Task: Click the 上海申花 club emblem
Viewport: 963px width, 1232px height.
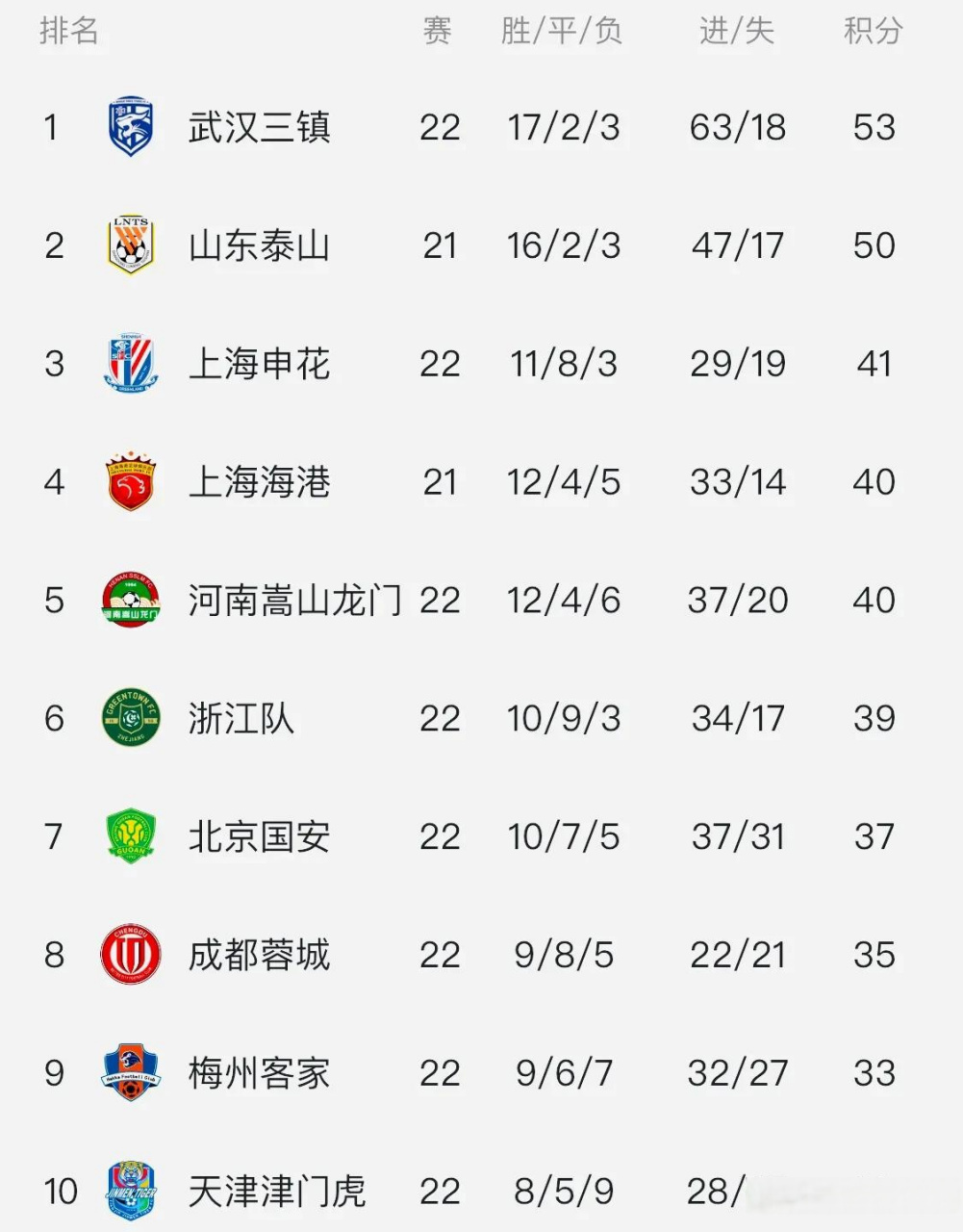Action: pyautogui.click(x=131, y=363)
